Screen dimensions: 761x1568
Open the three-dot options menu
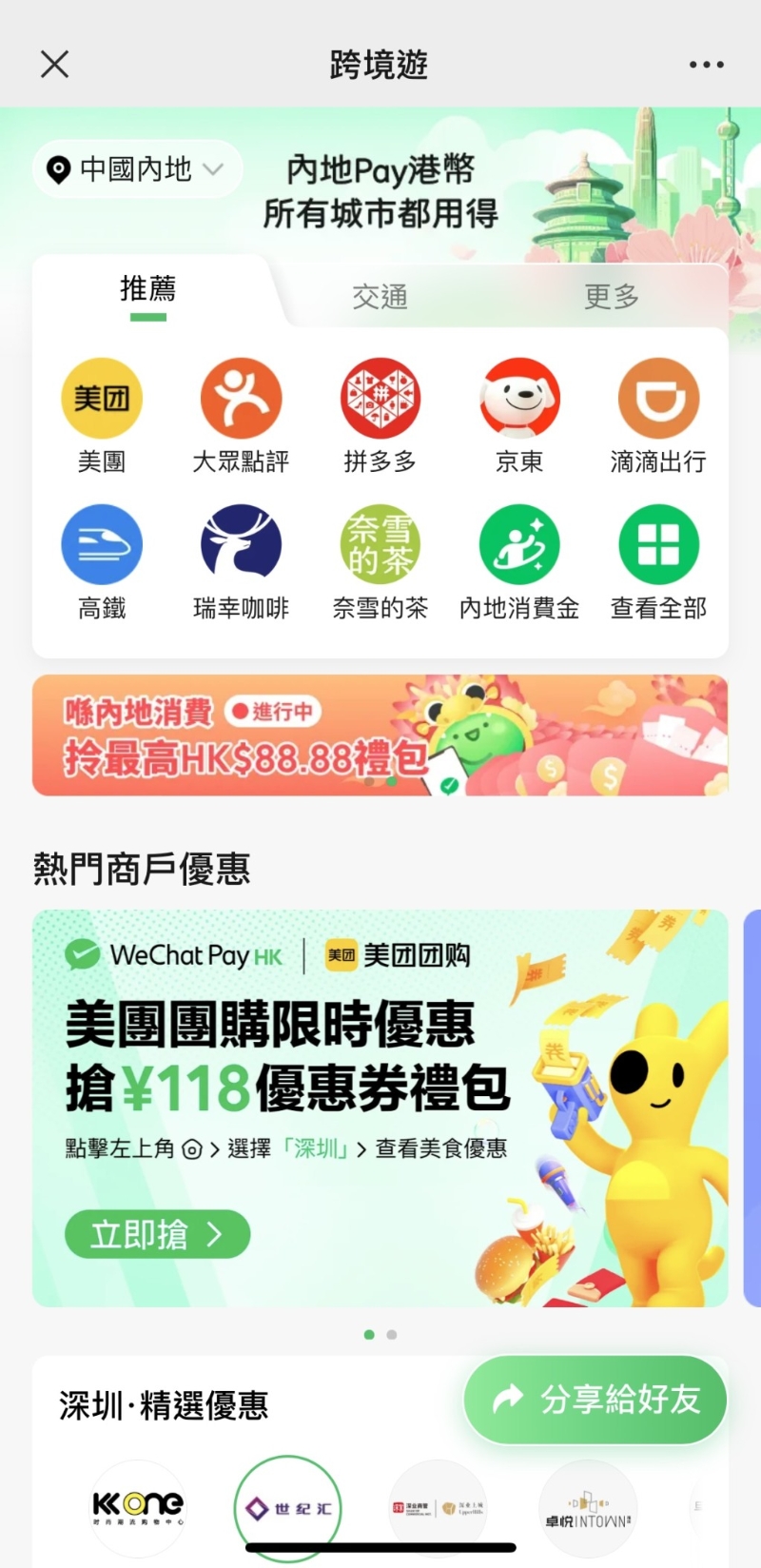pyautogui.click(x=706, y=64)
